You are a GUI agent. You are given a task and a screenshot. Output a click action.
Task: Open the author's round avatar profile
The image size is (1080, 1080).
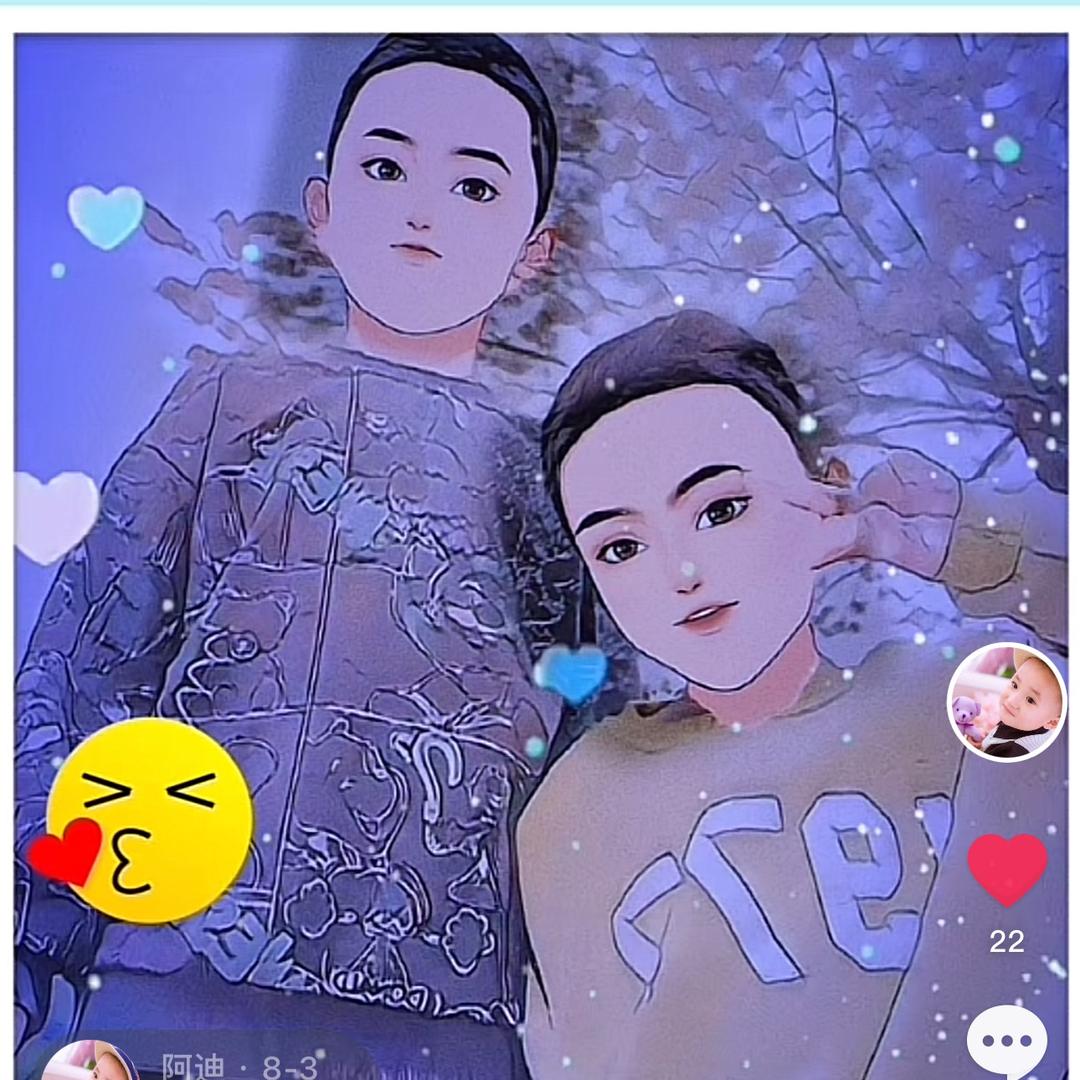[x=1006, y=702]
